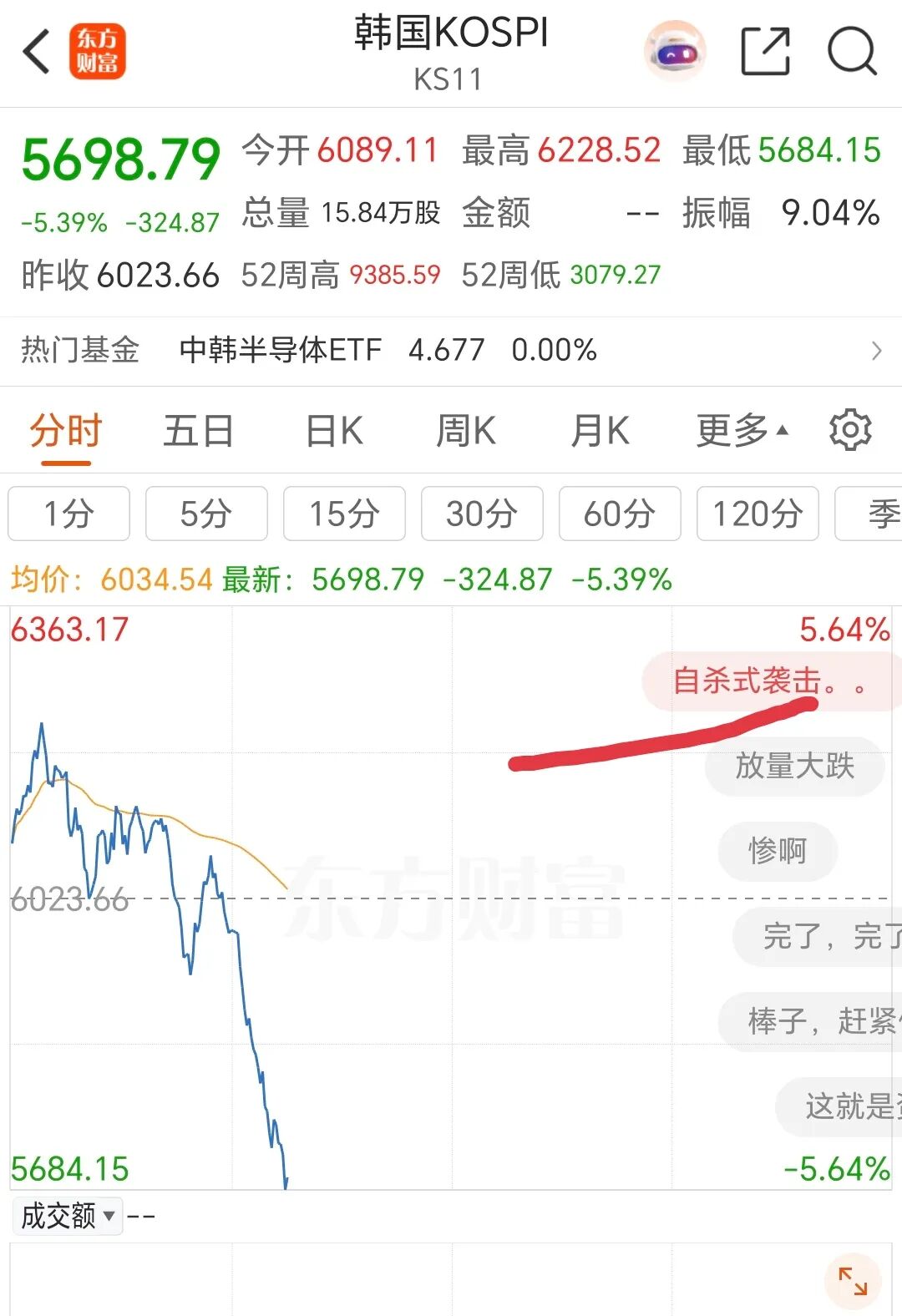Image resolution: width=902 pixels, height=1316 pixels.
Task: Switch to the 月K chart tab
Action: tap(600, 432)
